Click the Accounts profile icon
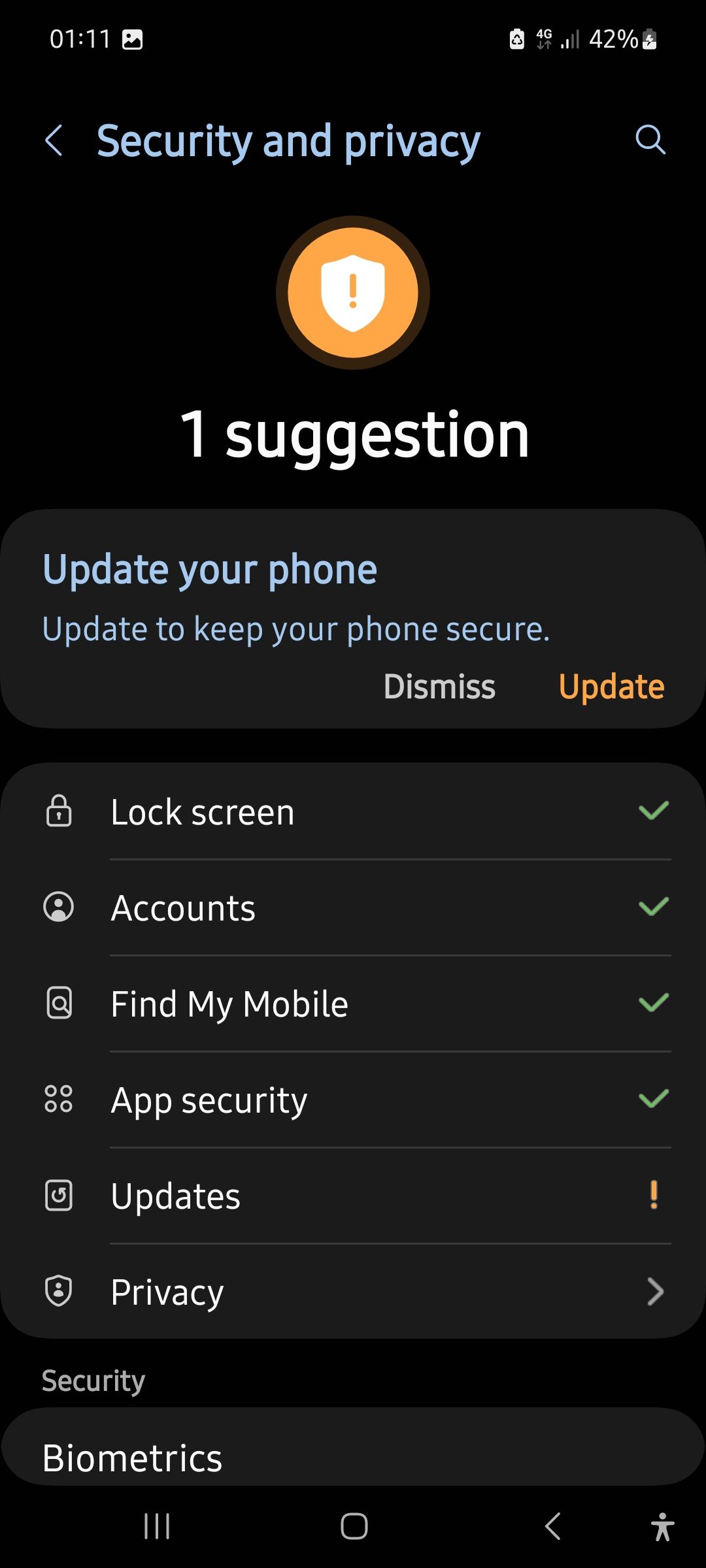This screenshot has width=706, height=1568. click(x=59, y=907)
